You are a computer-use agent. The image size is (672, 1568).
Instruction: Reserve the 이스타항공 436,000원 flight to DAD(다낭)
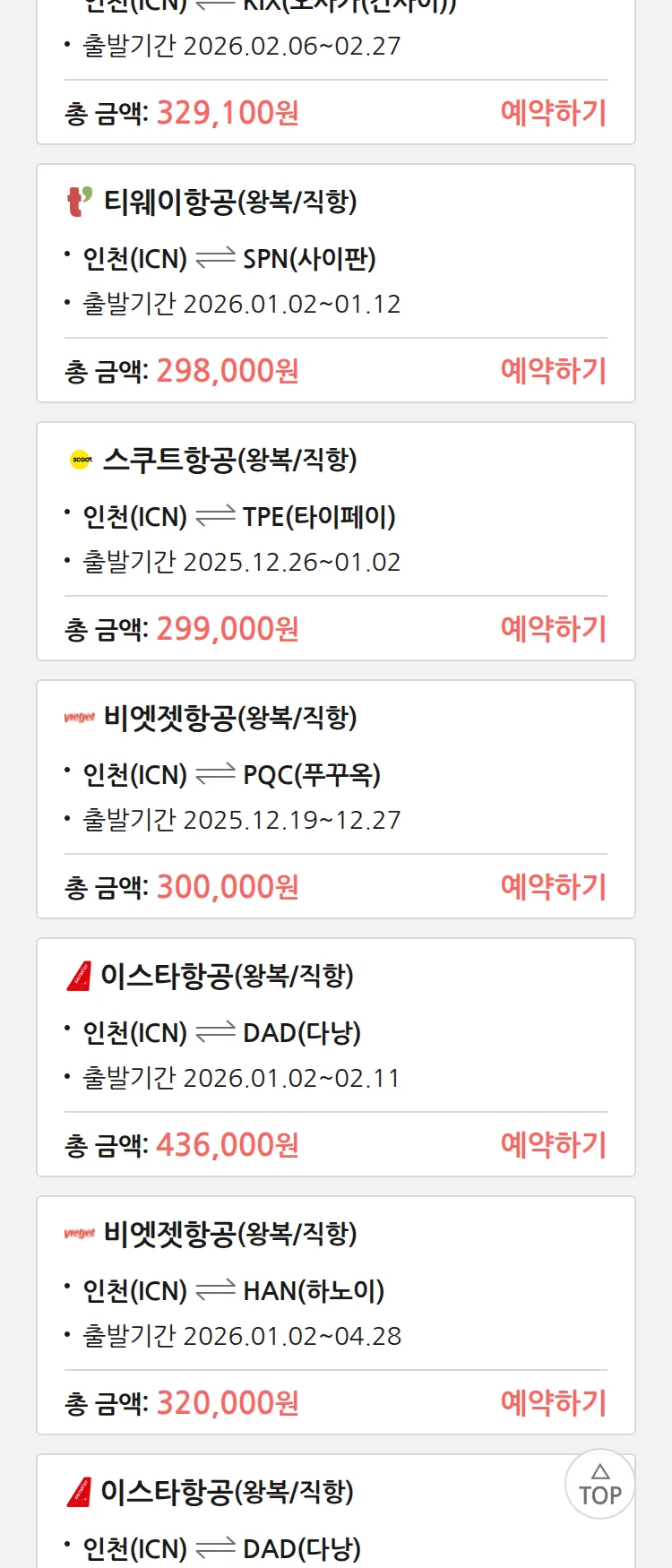tap(553, 1145)
